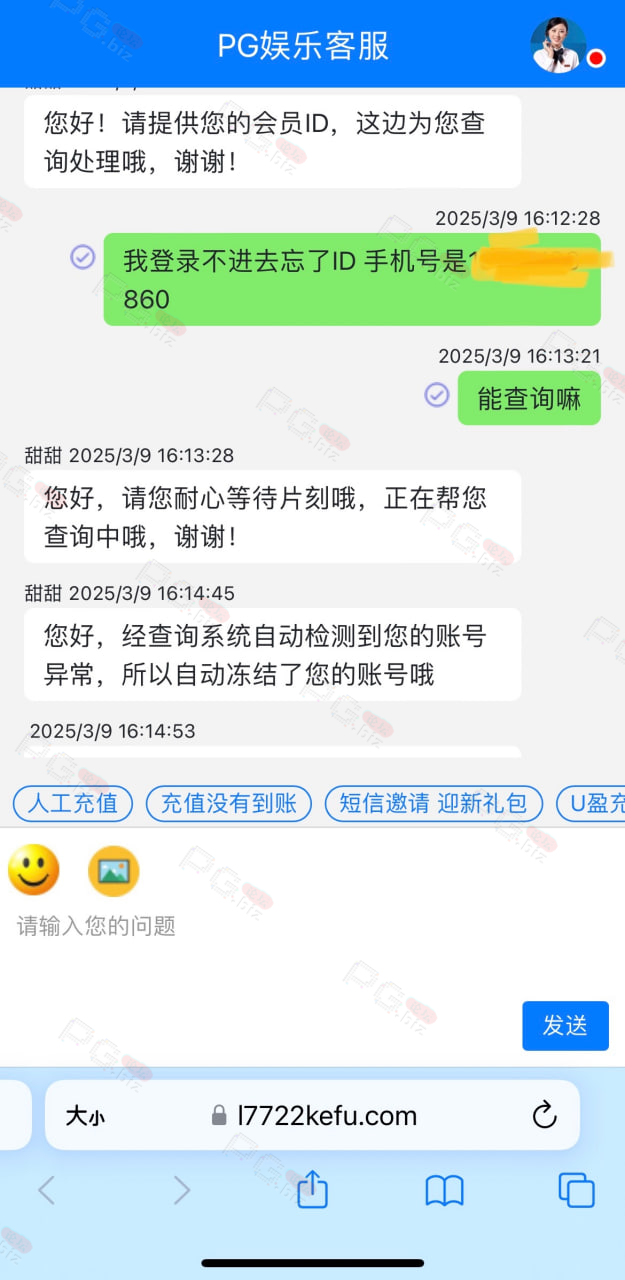Select the 充值没有到账 chip
This screenshot has width=625, height=1280.
tap(229, 803)
